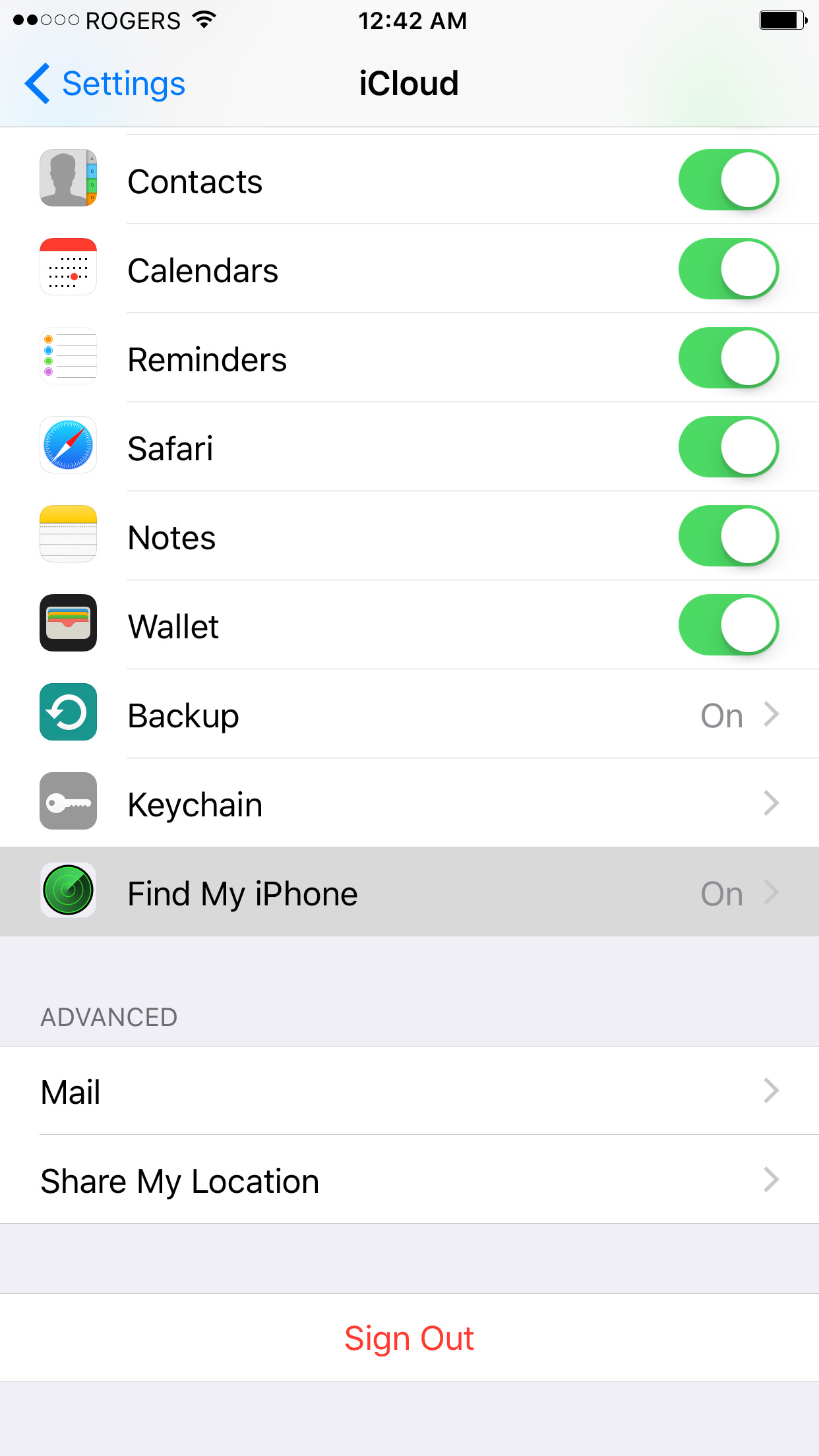Turn off Calendars syncing
Image resolution: width=819 pixels, height=1456 pixels.
[728, 269]
